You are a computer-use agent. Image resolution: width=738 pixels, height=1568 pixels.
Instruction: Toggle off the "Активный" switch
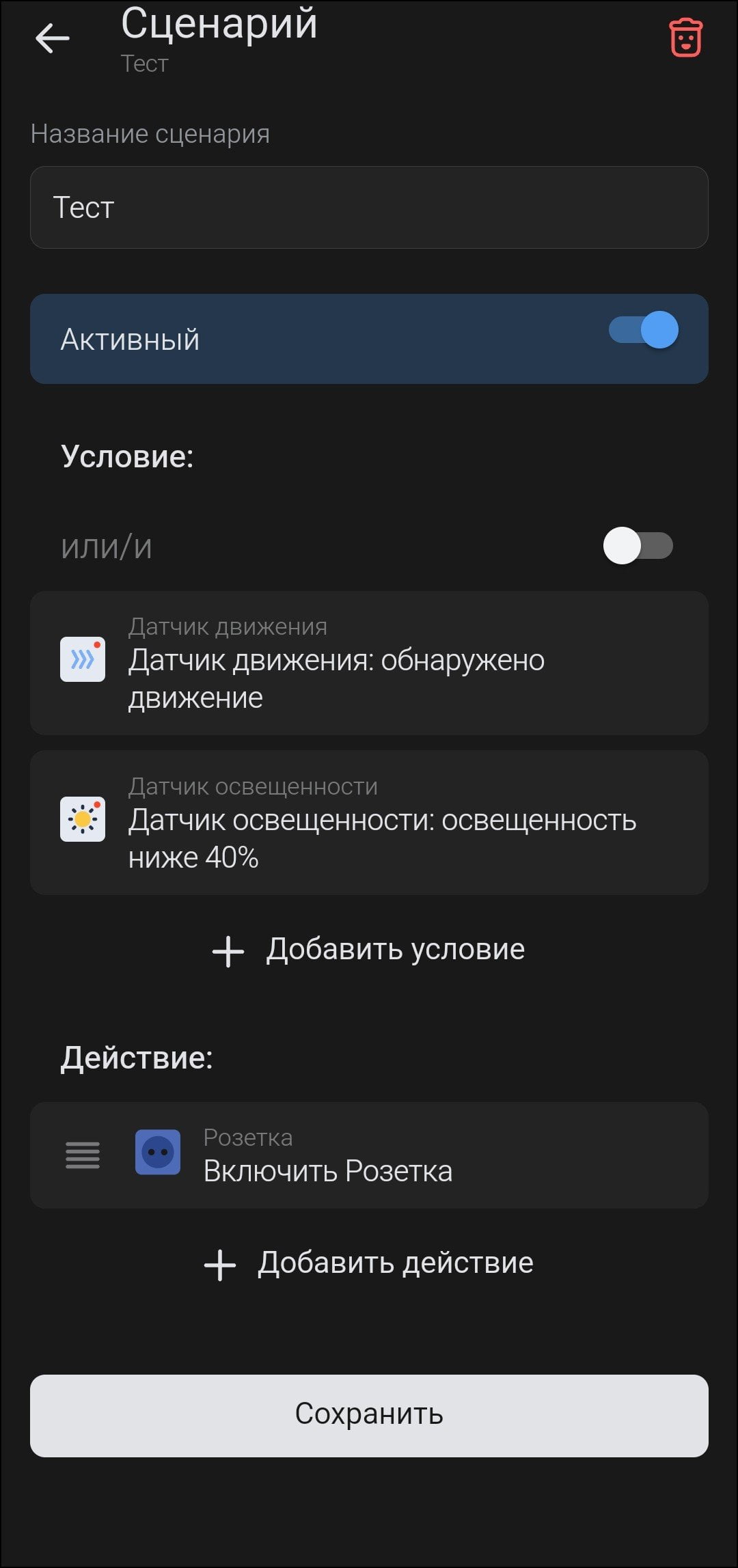[643, 330]
